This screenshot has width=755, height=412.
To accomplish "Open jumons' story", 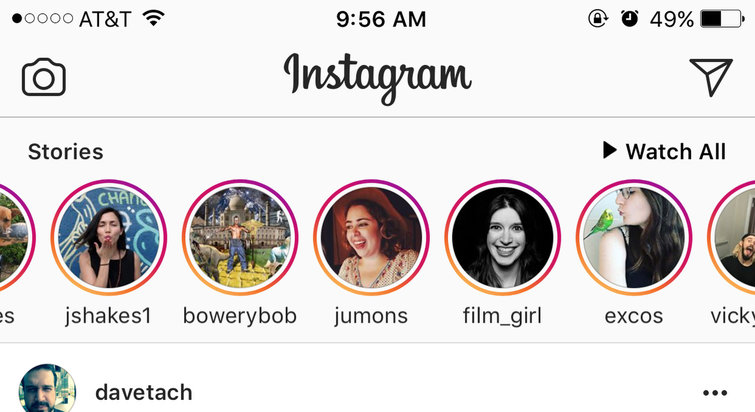I will (371, 238).
